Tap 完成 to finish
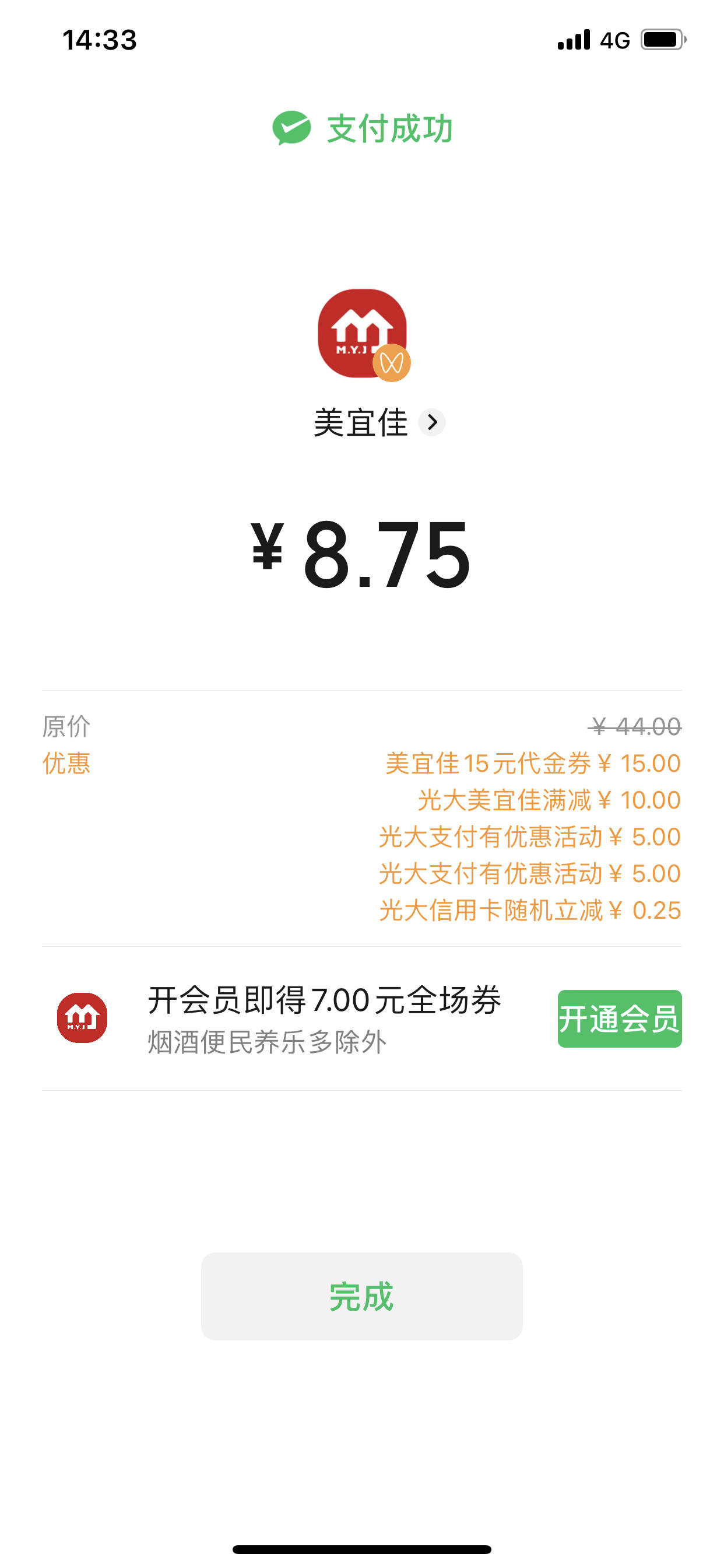 [x=361, y=1296]
